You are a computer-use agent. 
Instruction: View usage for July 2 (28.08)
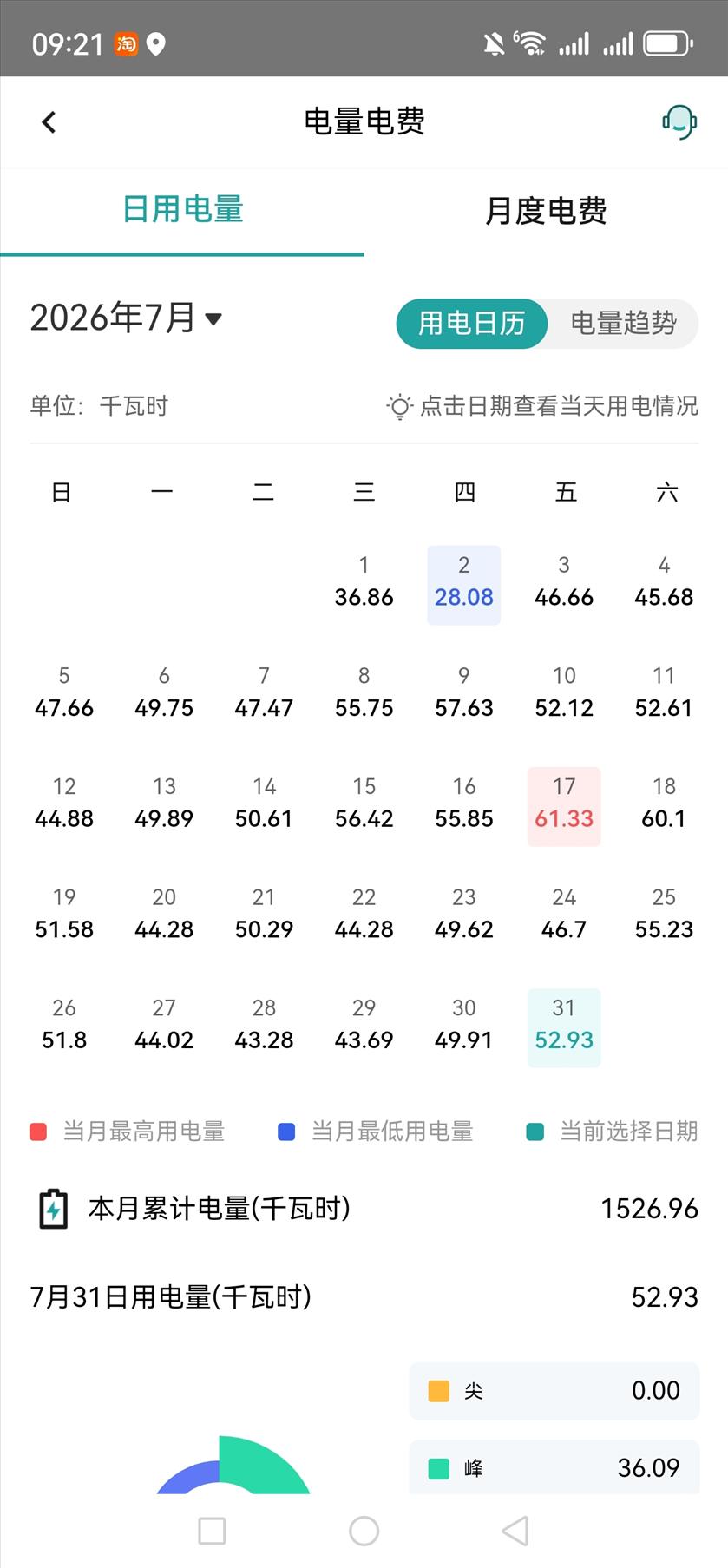tap(464, 585)
